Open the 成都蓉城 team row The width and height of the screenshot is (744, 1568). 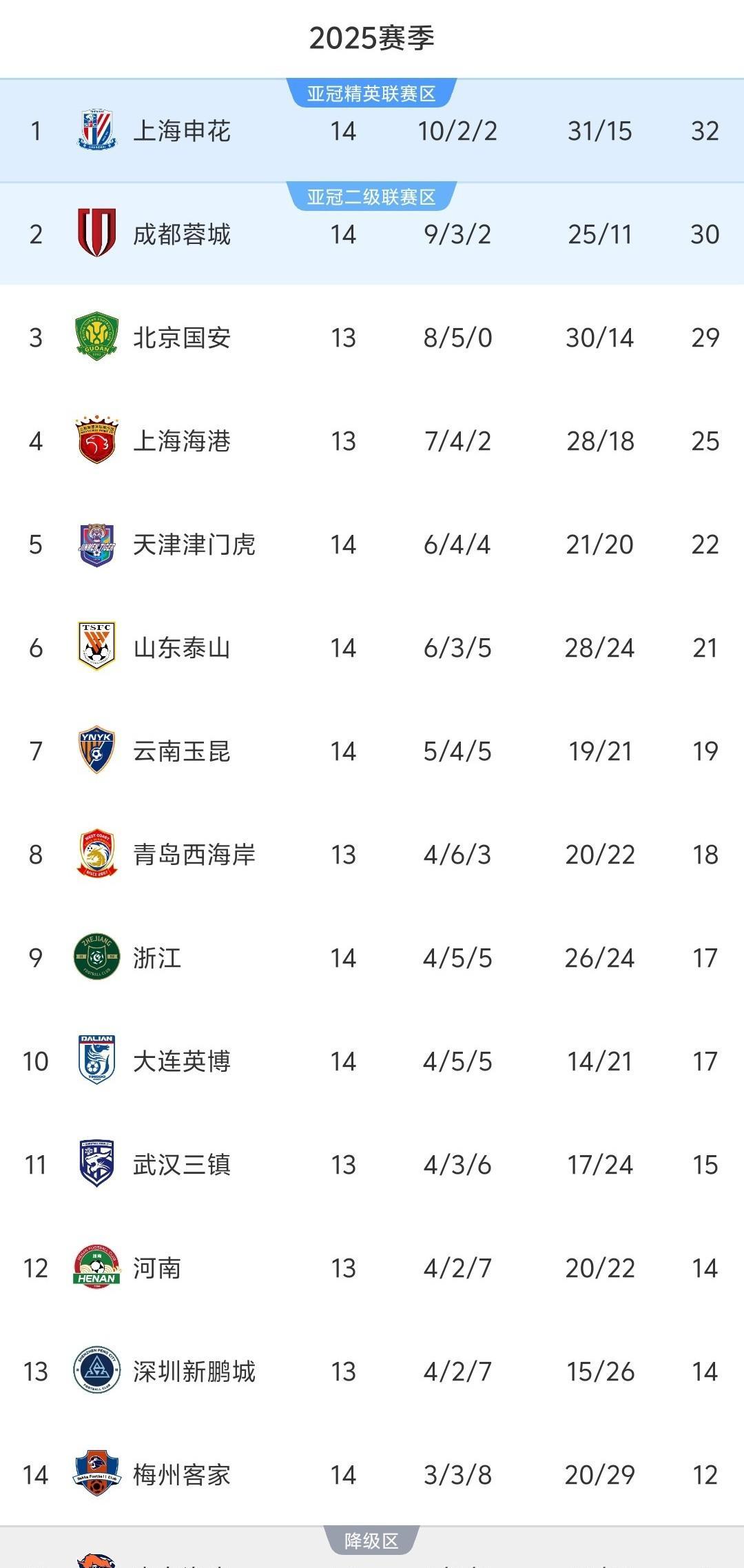click(x=182, y=234)
